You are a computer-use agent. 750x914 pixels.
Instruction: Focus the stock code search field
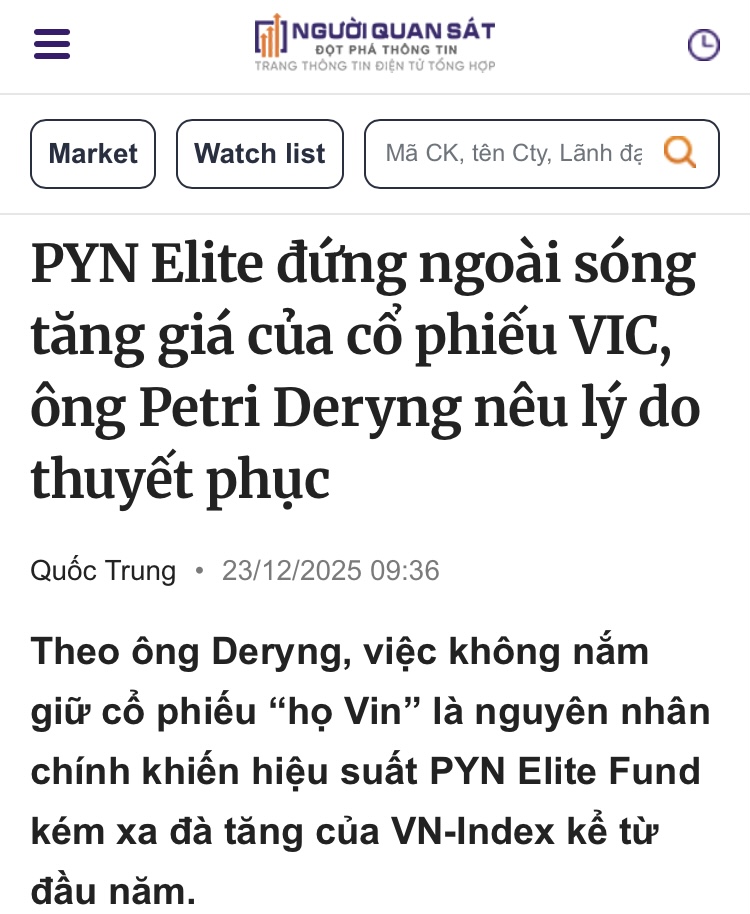514,154
